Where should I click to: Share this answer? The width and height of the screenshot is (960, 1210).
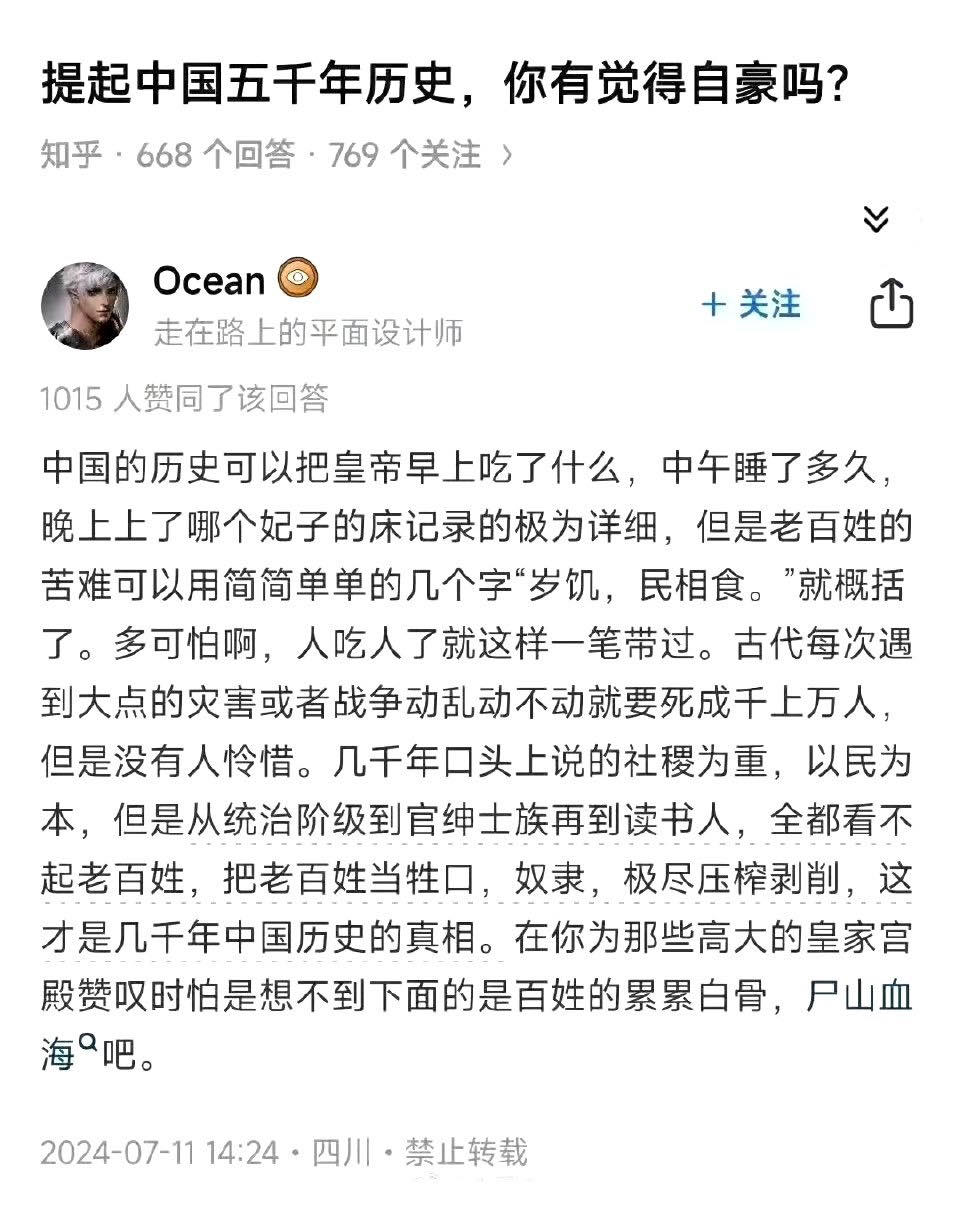pos(891,304)
